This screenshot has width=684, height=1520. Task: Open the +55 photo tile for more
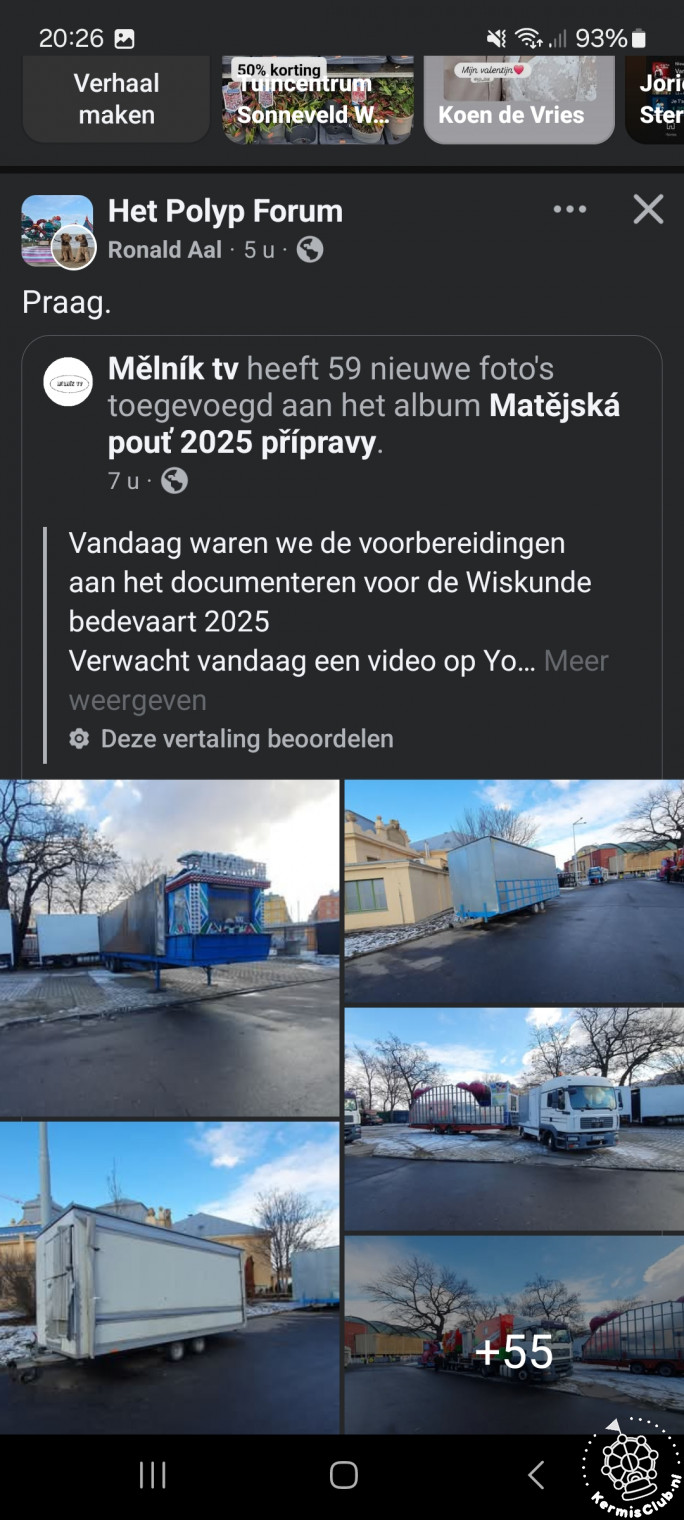(x=514, y=1336)
